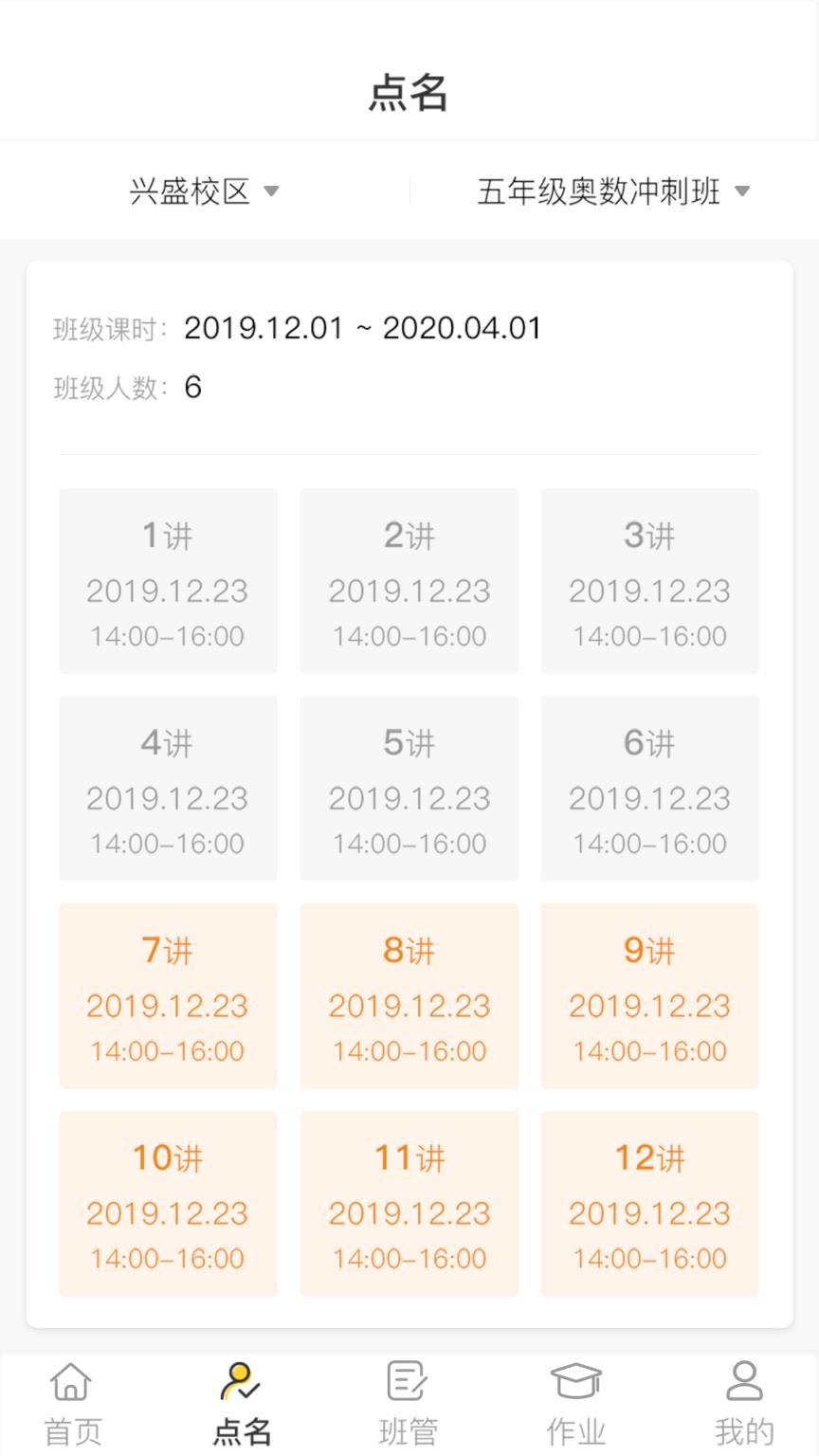Open the 作业 homework tab

pyautogui.click(x=576, y=1404)
